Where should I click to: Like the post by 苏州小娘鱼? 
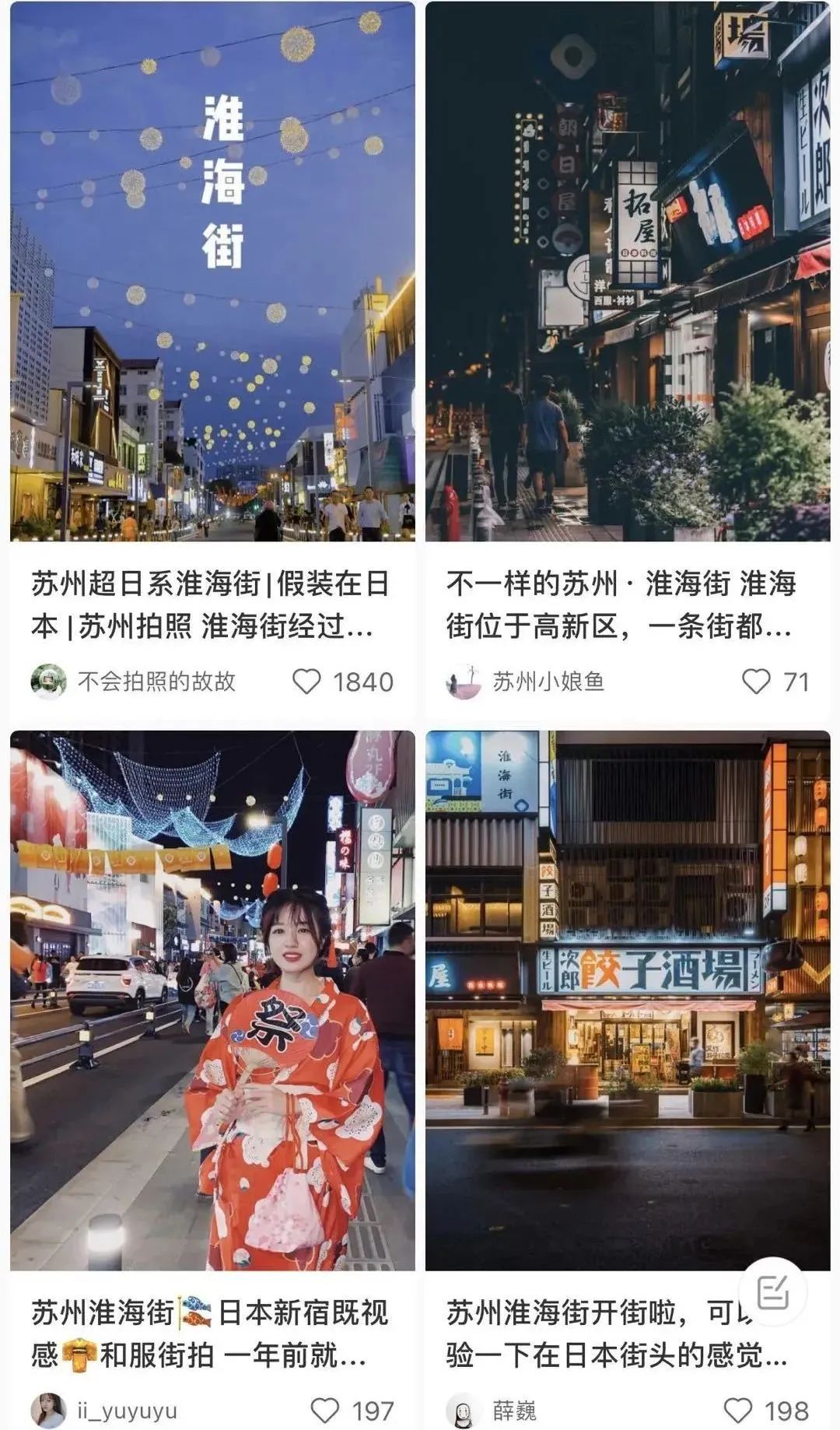(756, 682)
